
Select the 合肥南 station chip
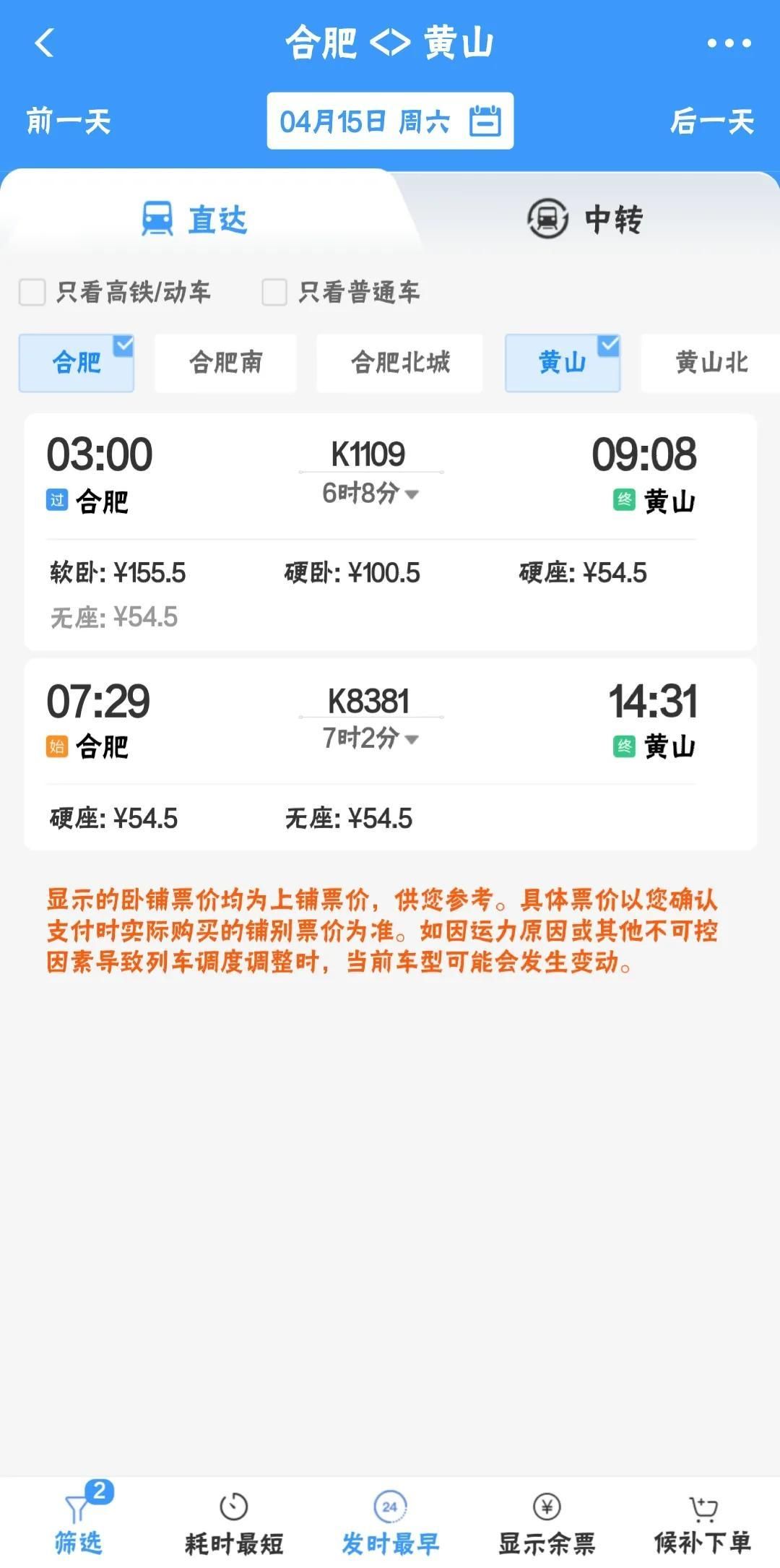(225, 363)
